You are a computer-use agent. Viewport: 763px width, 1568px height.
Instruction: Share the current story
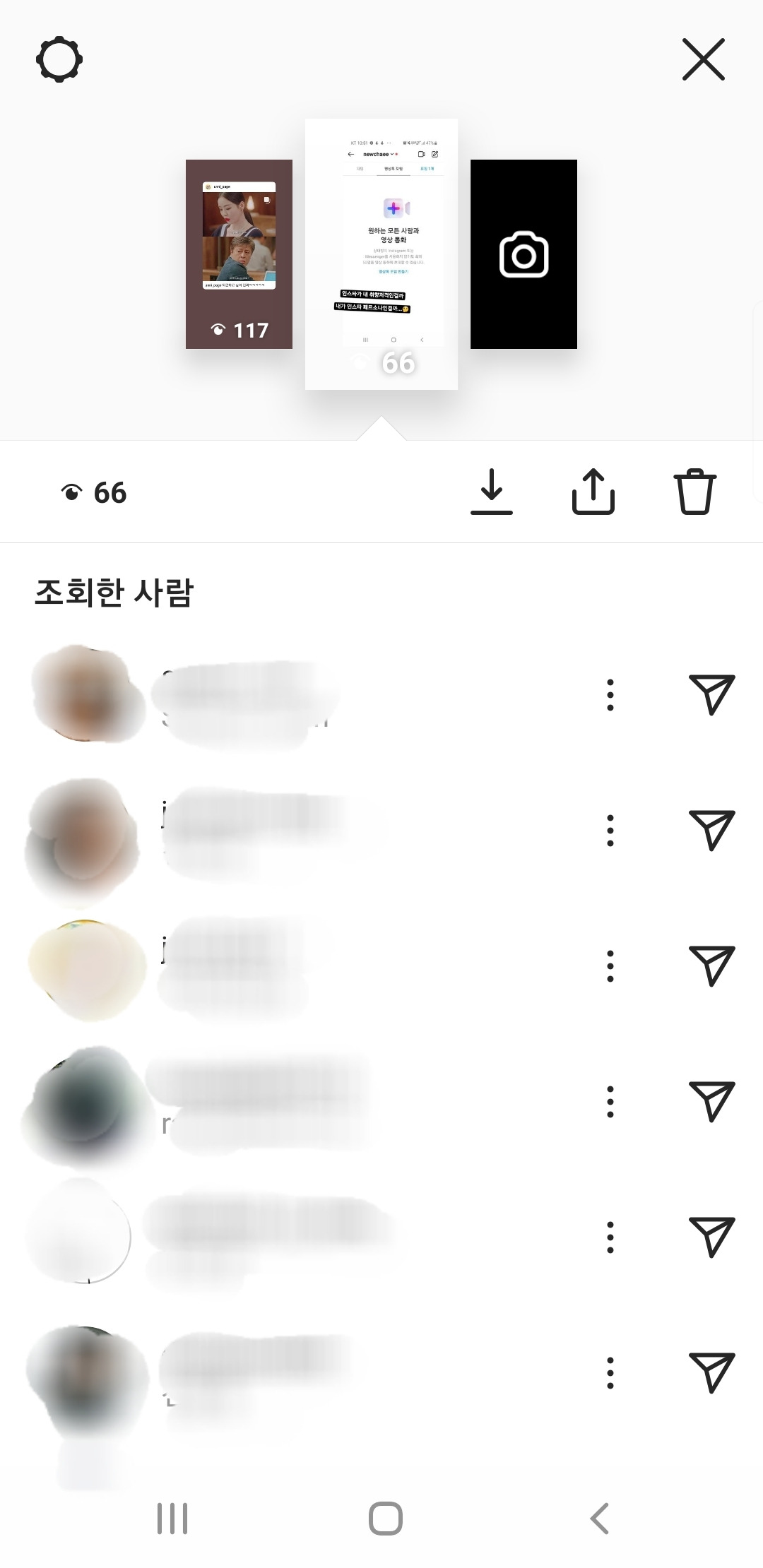[593, 492]
